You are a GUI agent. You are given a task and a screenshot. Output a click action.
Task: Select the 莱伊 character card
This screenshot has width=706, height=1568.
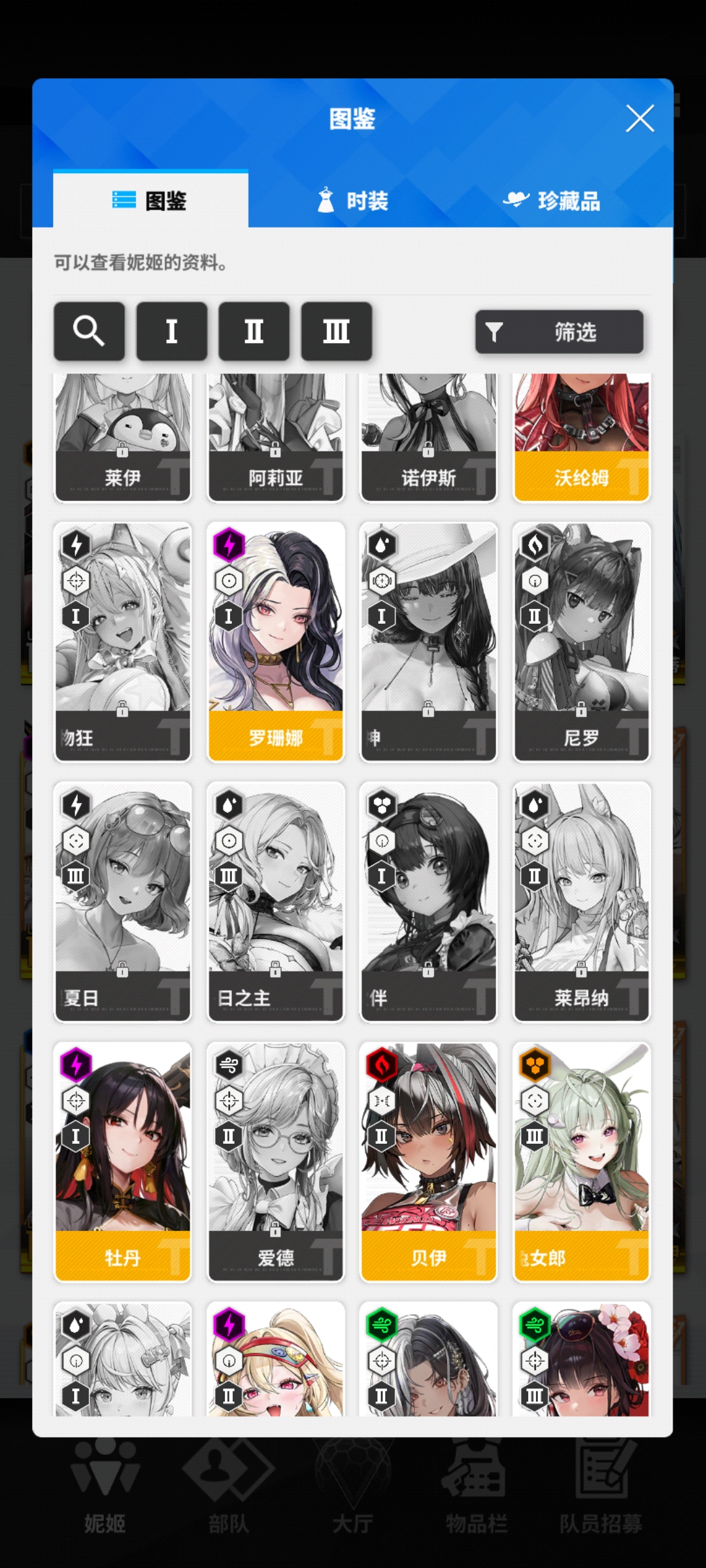(x=122, y=438)
